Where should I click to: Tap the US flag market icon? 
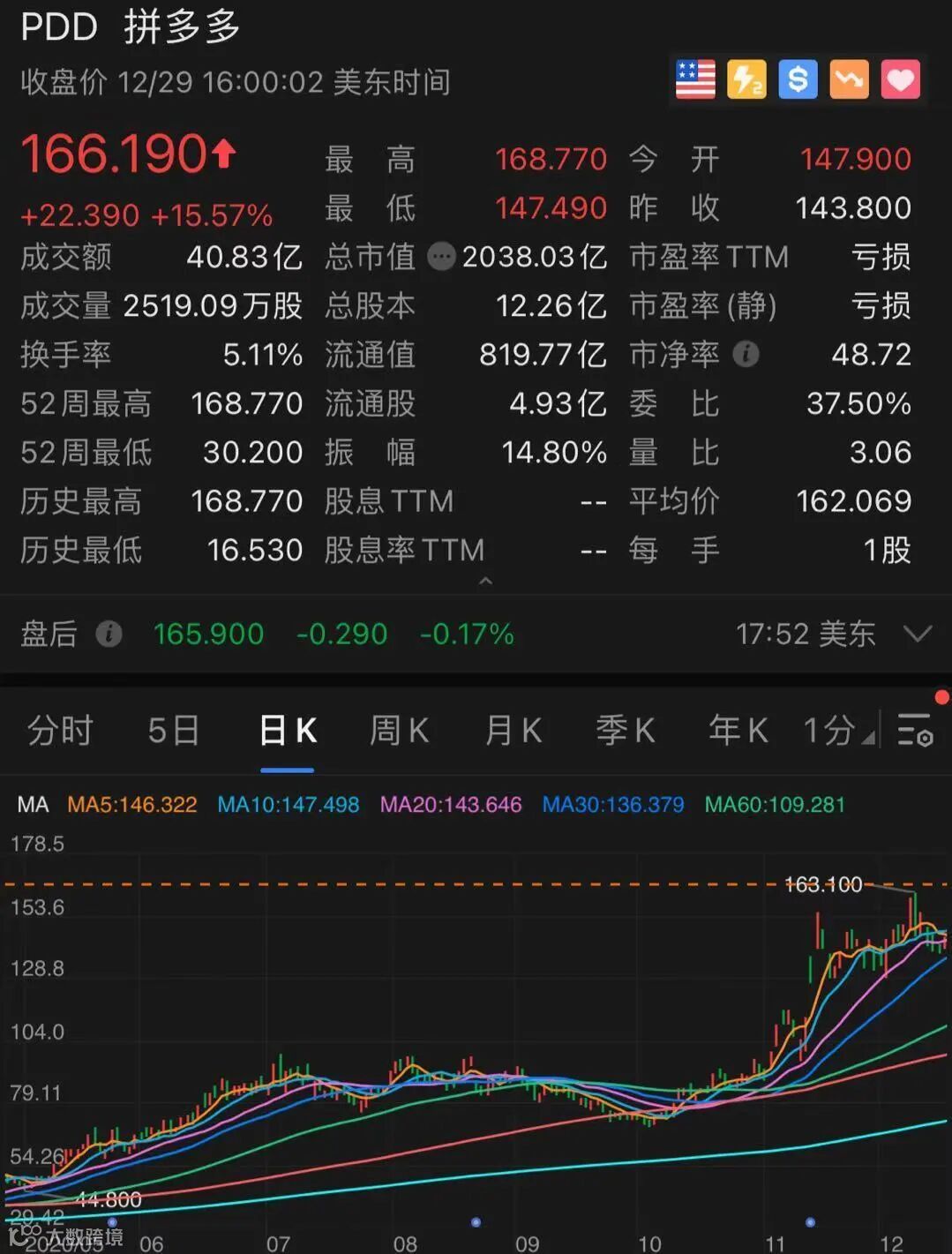(x=695, y=79)
